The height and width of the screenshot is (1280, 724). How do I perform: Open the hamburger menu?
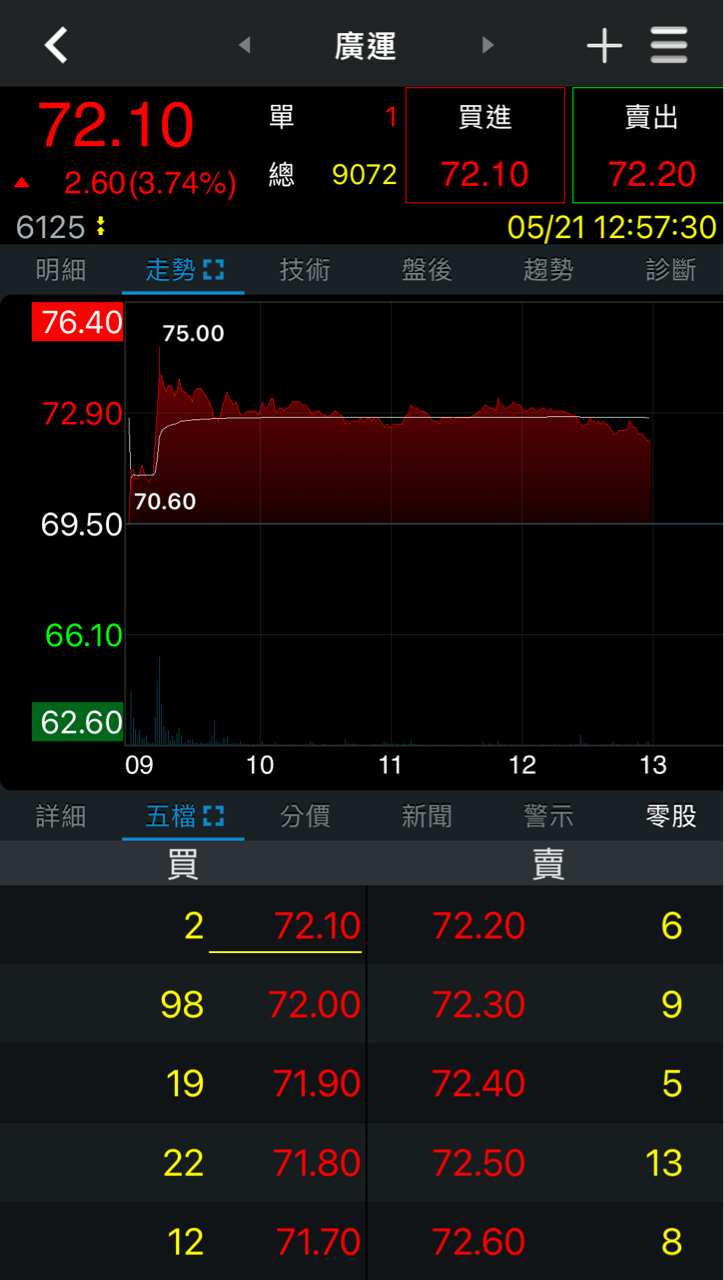(x=669, y=45)
